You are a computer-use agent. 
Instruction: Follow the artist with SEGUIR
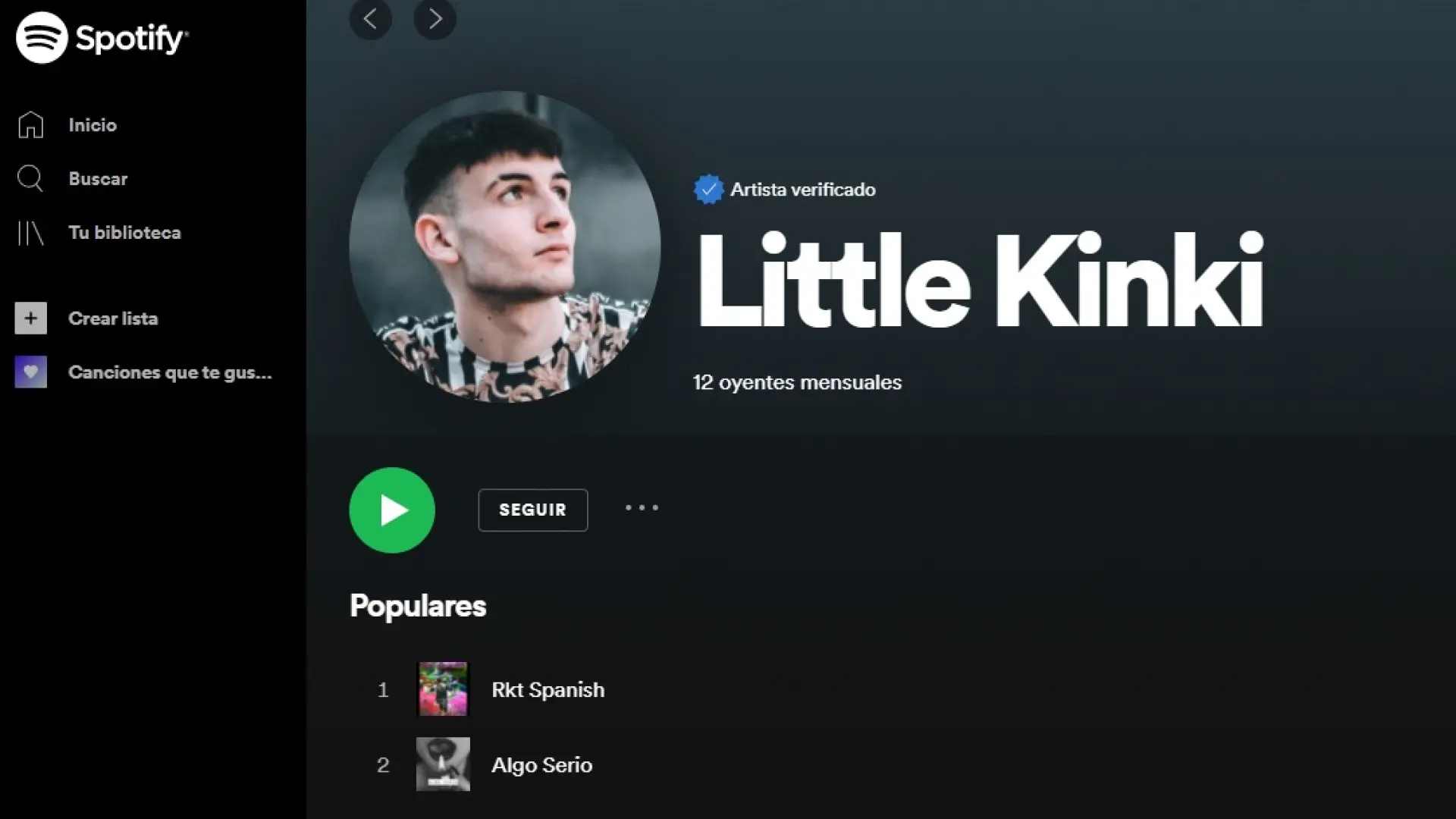pyautogui.click(x=532, y=510)
